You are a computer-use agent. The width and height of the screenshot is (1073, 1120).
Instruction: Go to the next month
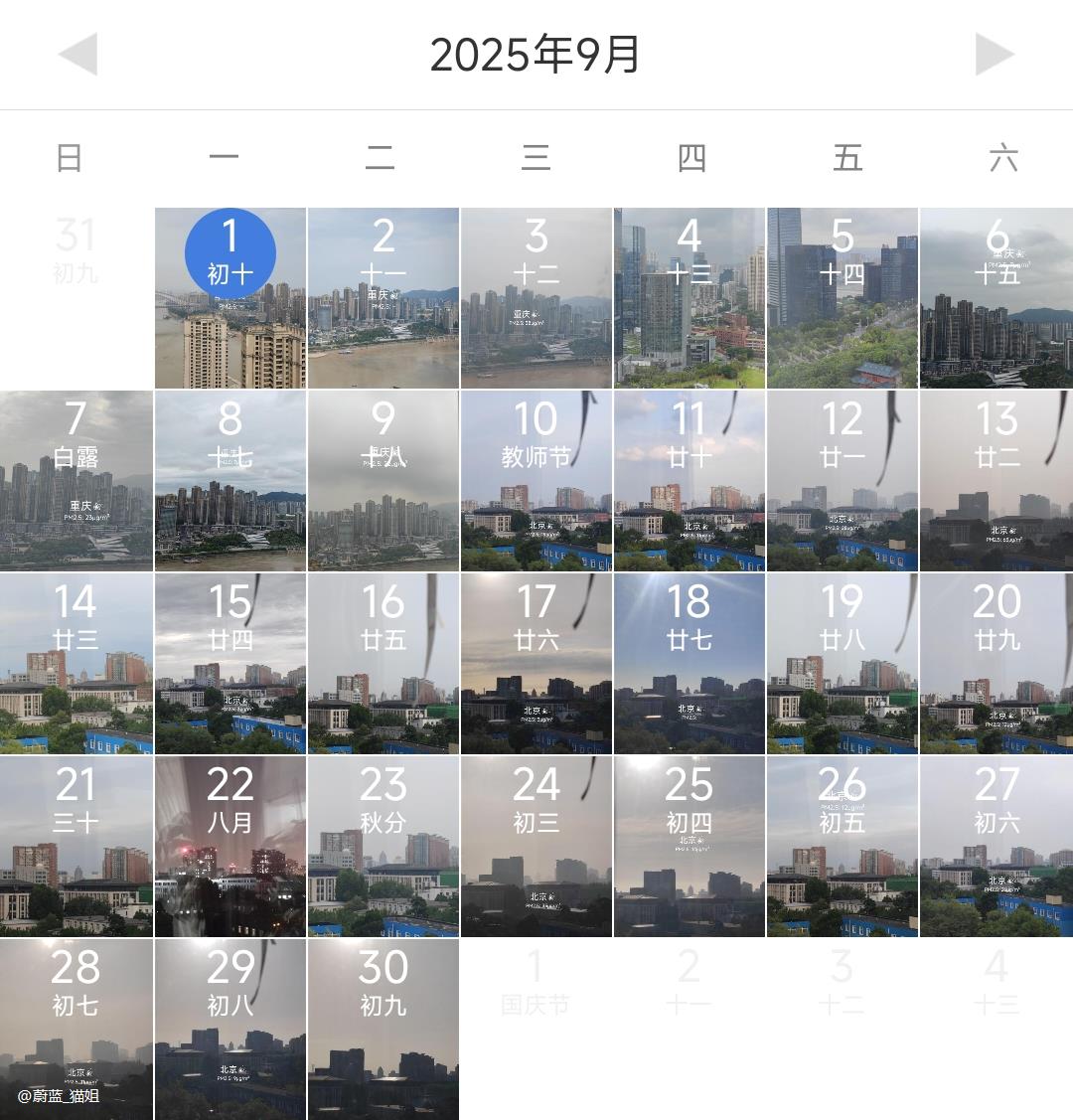click(995, 54)
